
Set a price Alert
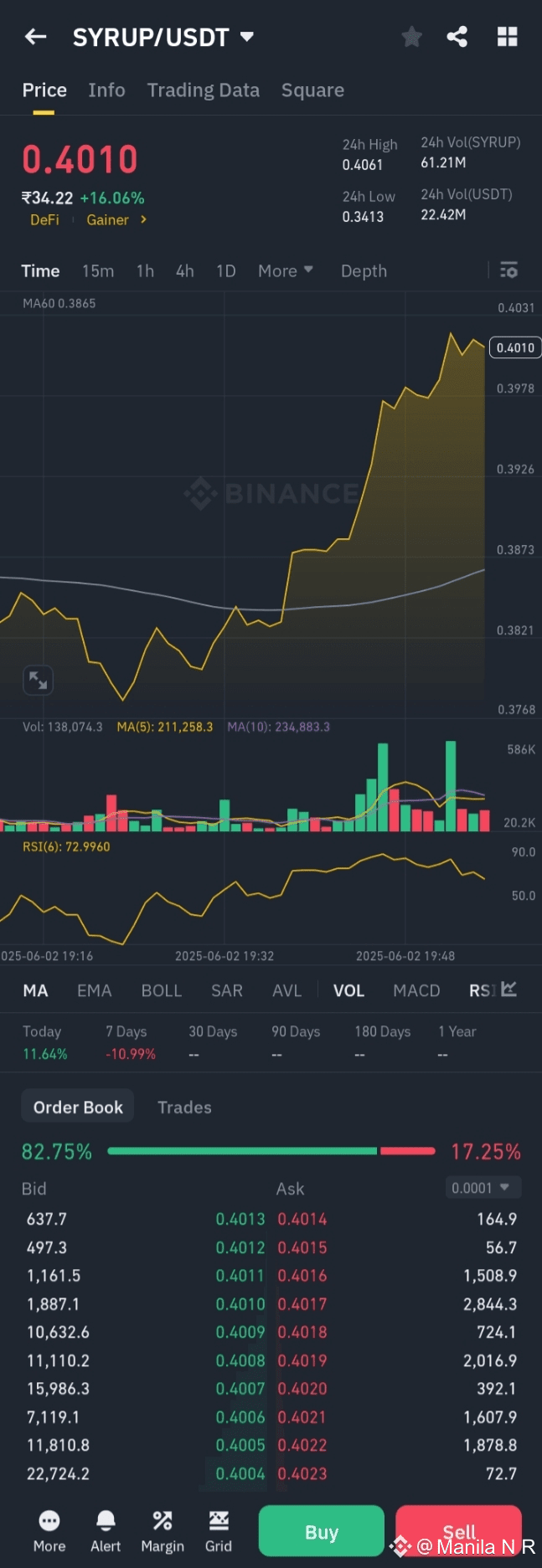click(x=106, y=1532)
